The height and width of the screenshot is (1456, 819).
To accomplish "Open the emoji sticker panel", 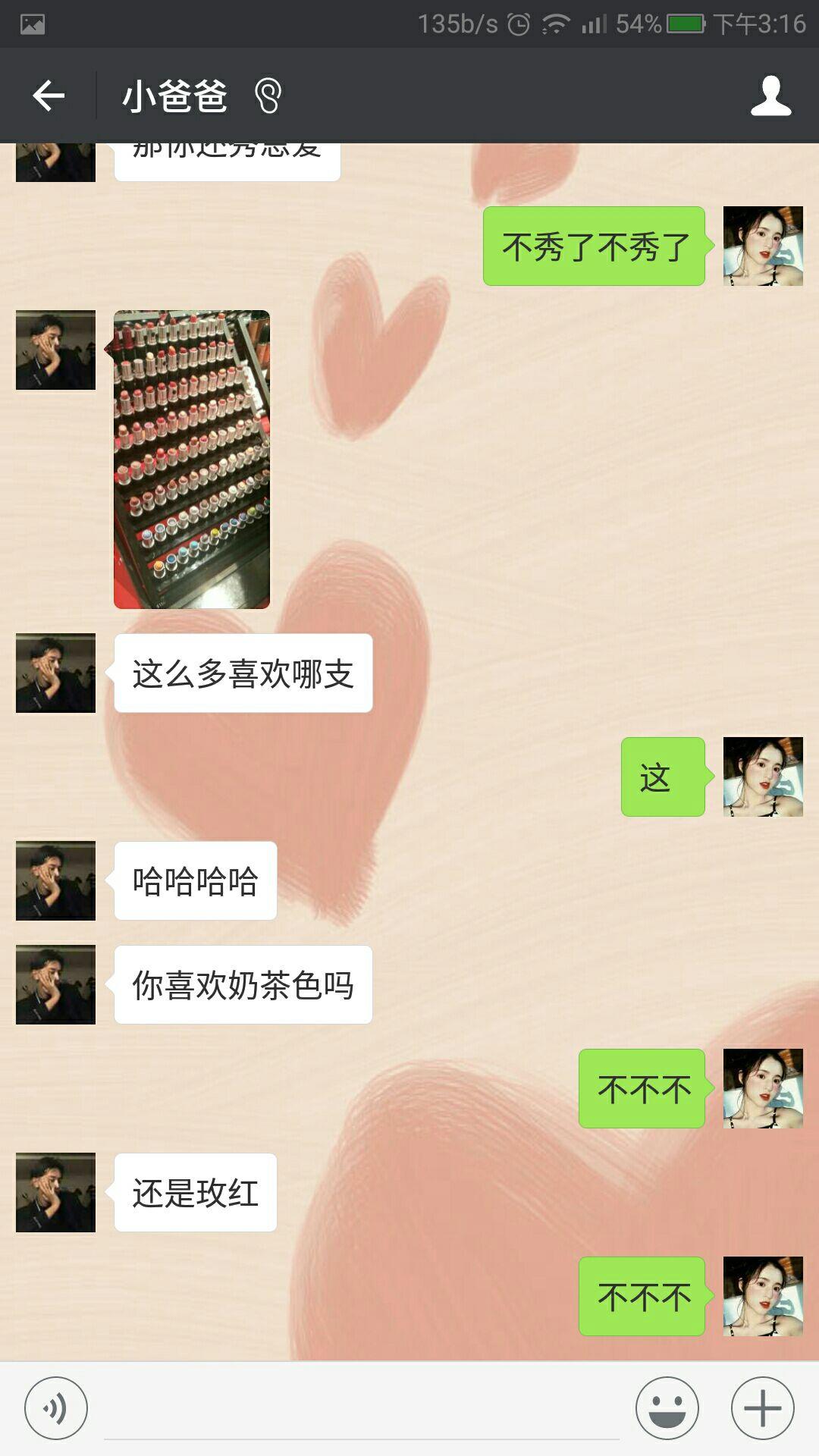I will [667, 1408].
